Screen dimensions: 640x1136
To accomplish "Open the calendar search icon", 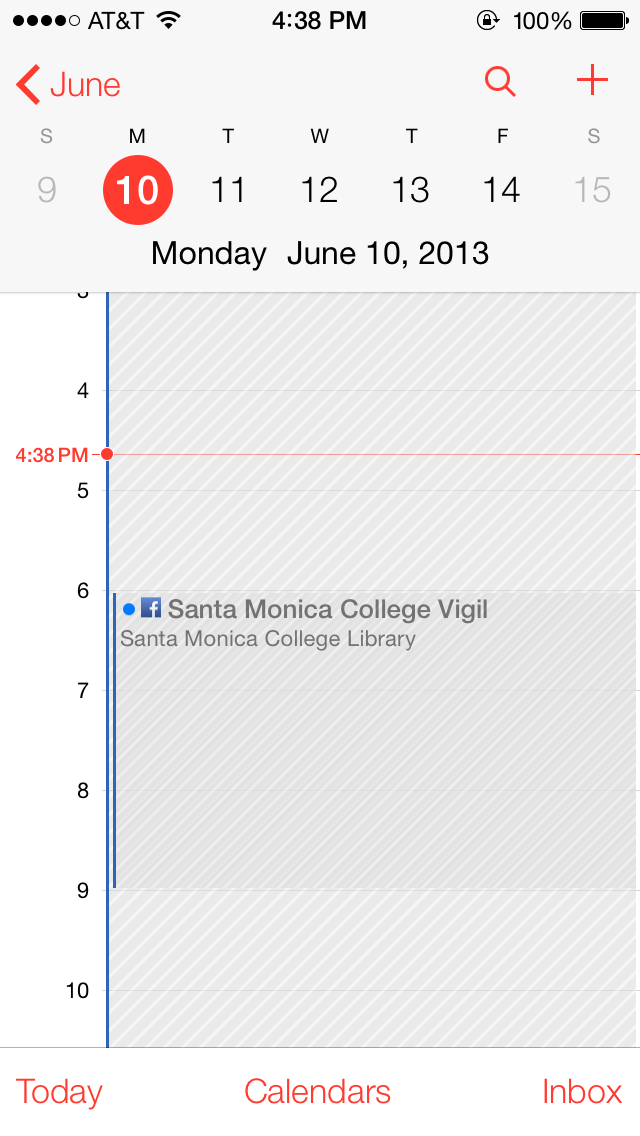I will (x=500, y=82).
